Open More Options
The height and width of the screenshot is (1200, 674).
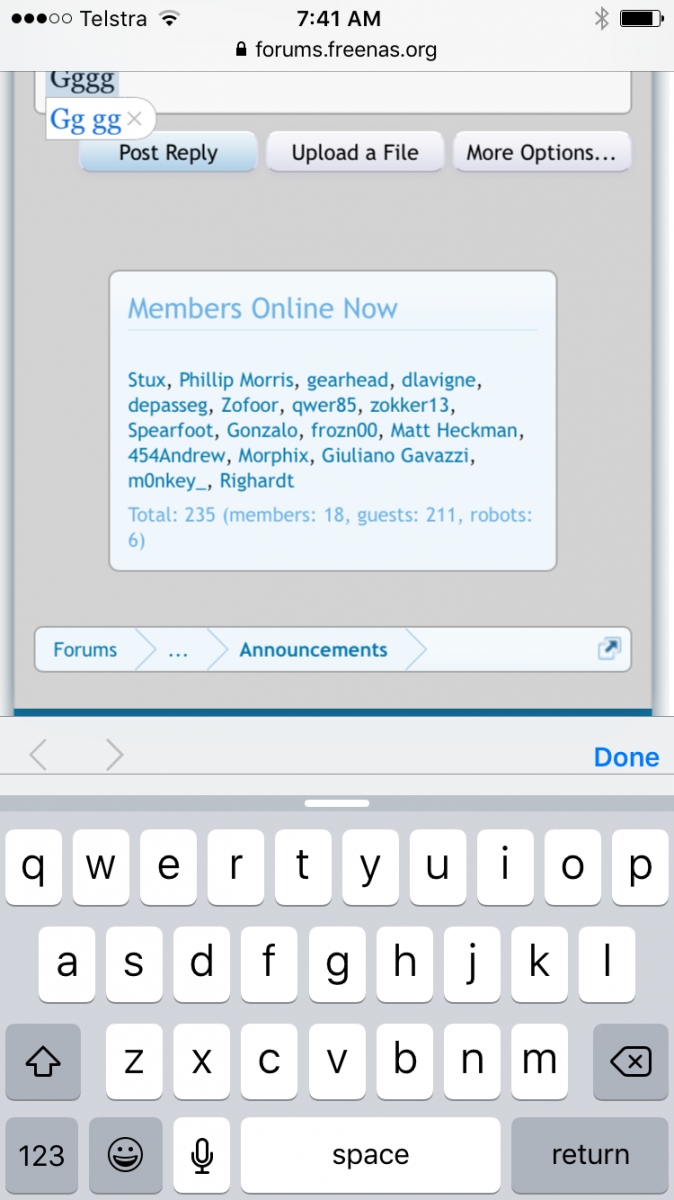point(542,153)
